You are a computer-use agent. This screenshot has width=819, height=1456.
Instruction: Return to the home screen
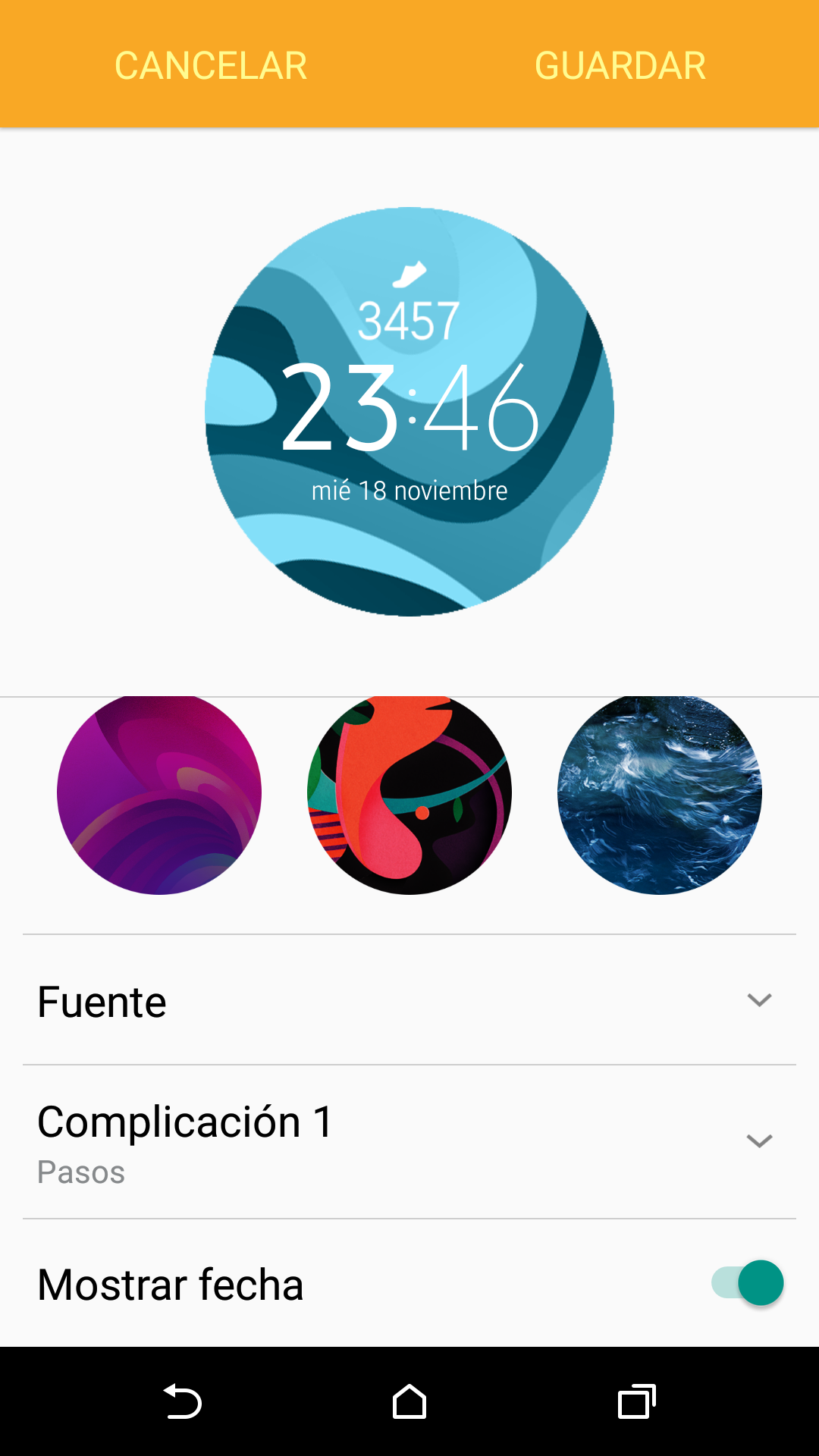[409, 1401]
